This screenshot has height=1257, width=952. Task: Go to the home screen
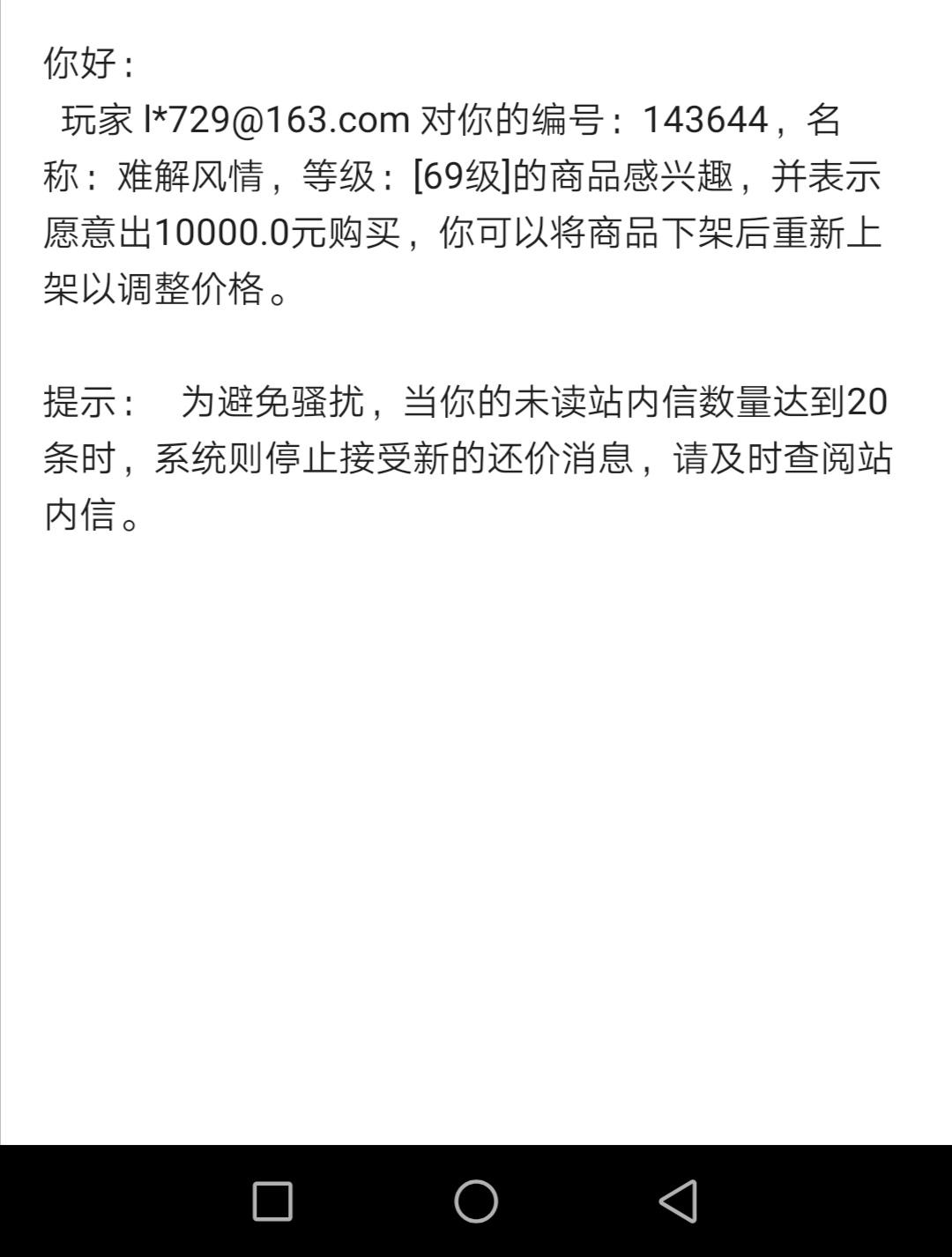[476, 1201]
